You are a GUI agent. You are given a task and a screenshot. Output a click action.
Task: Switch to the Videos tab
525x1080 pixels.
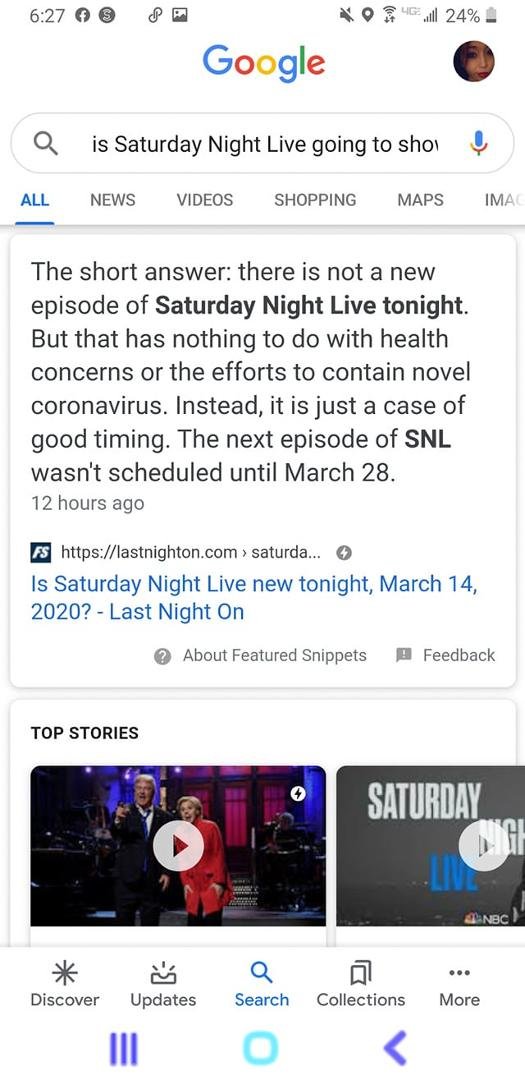(x=205, y=200)
